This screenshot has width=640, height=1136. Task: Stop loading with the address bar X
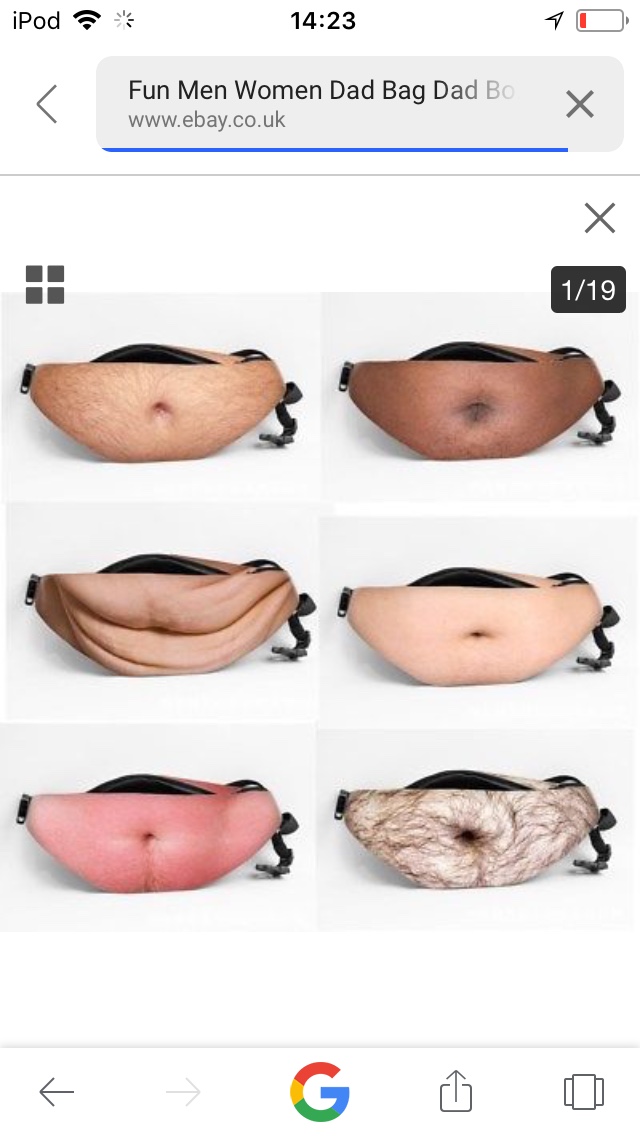coord(580,104)
